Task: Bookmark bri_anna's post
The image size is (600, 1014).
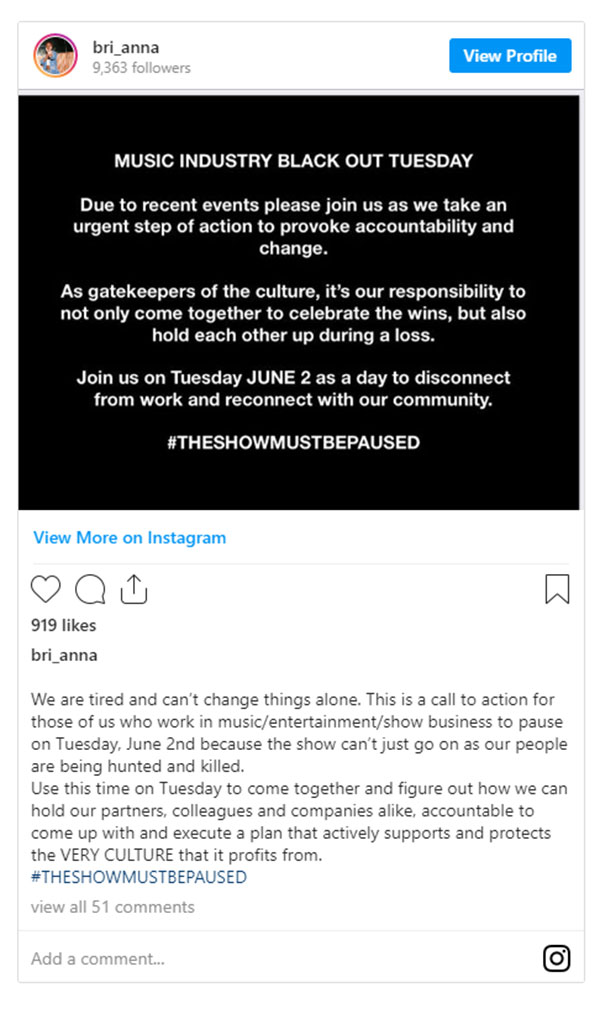Action: [x=557, y=589]
